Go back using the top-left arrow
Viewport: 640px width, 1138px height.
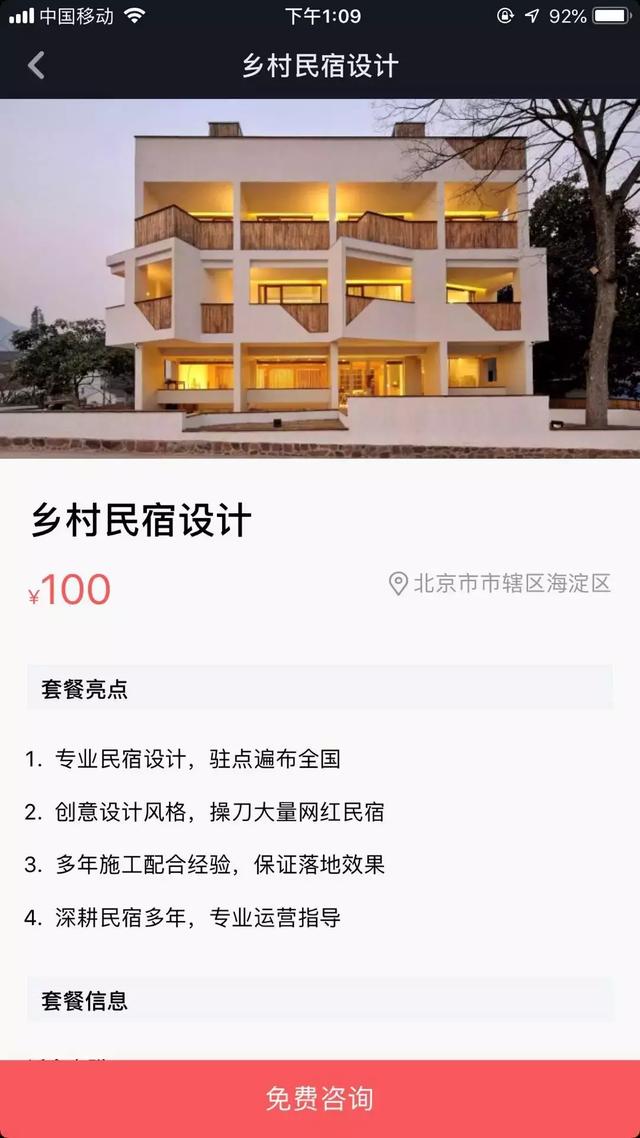(x=36, y=66)
